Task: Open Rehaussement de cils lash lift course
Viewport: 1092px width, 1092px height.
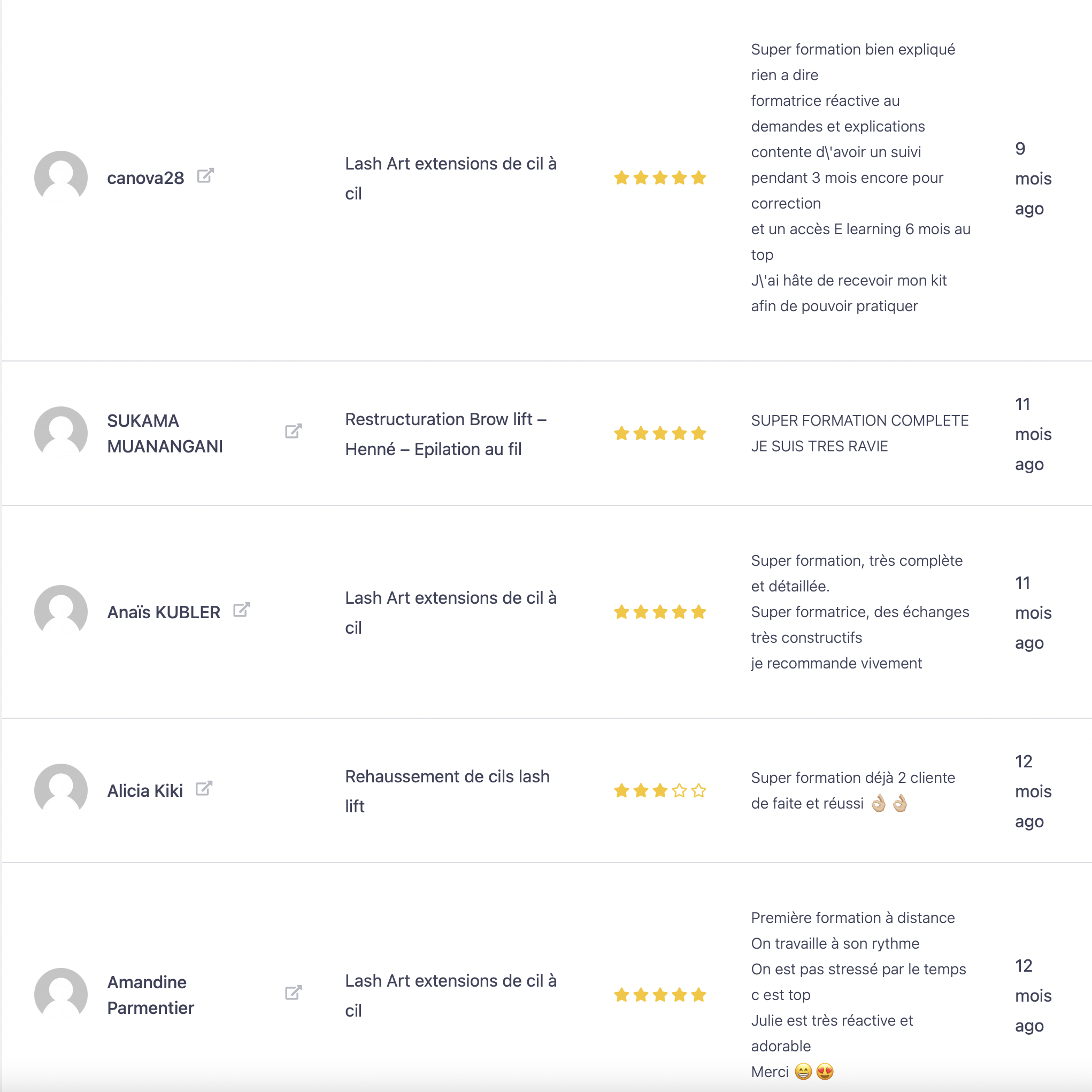Action: 447,791
